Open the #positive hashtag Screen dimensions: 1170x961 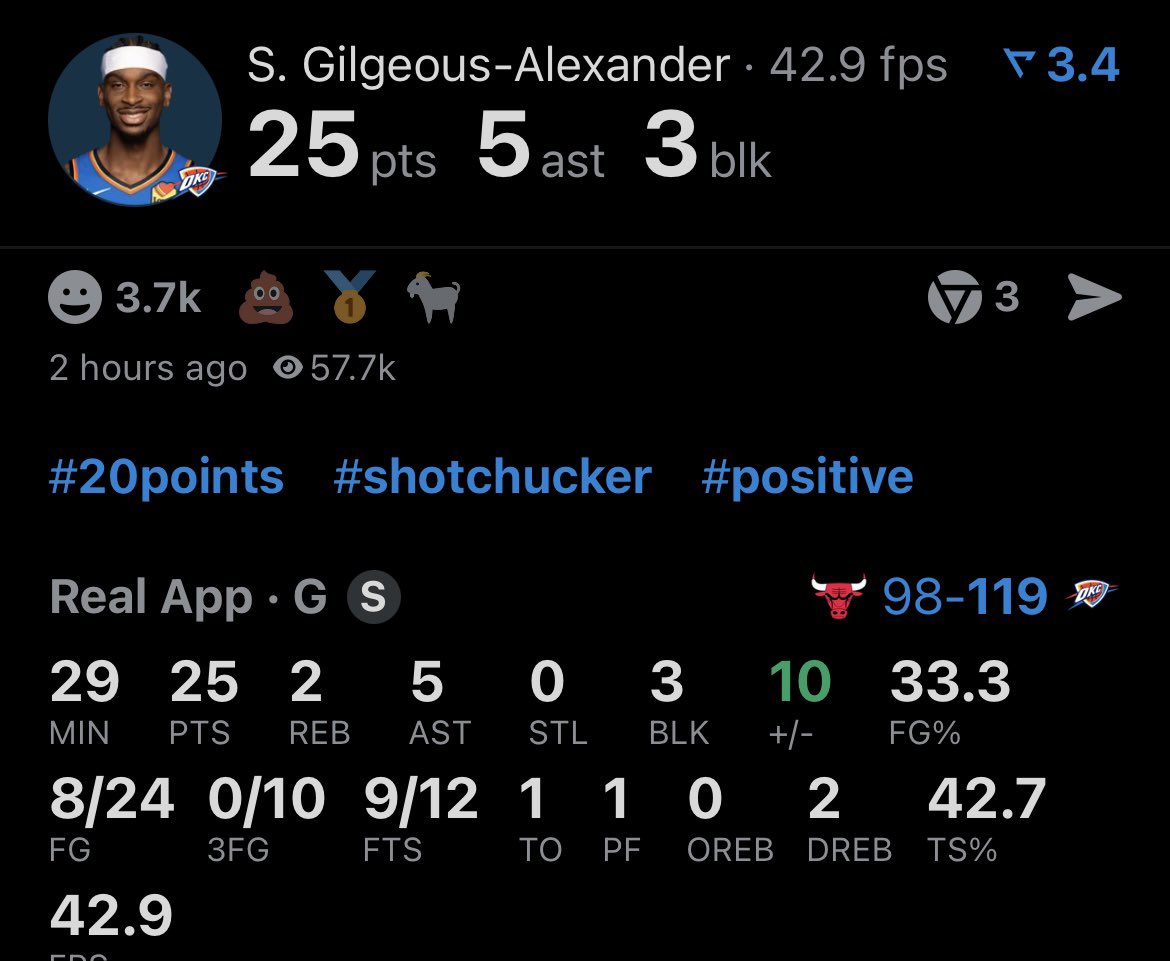807,477
